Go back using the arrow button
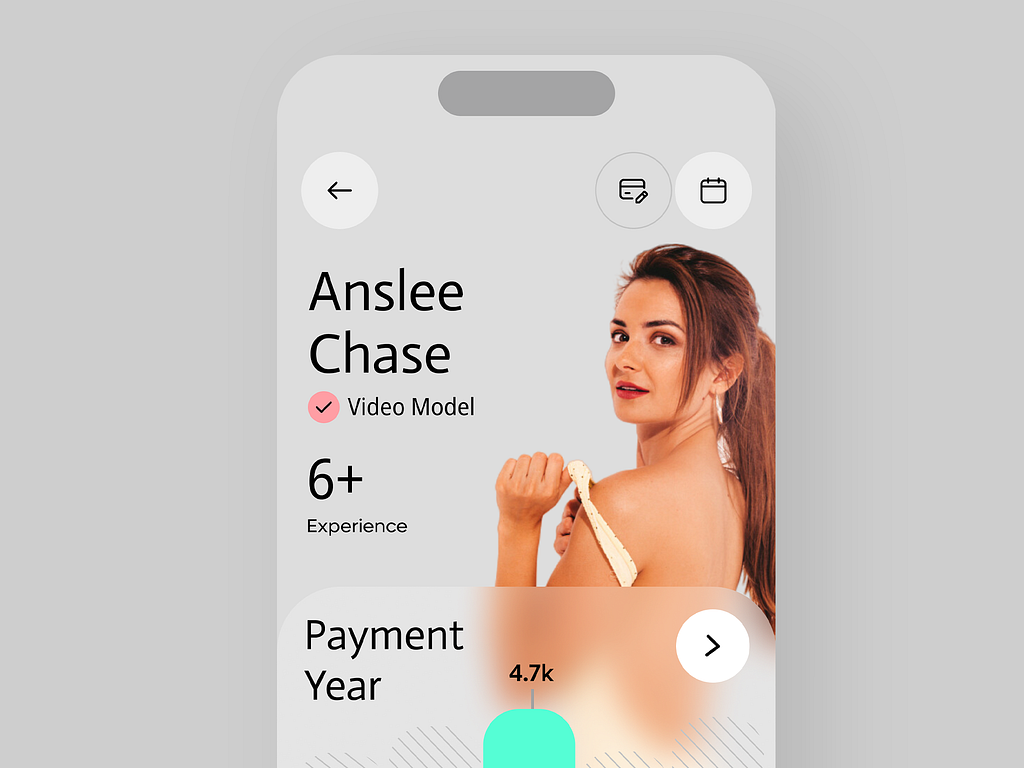Viewport: 1024px width, 768px height. [x=339, y=190]
